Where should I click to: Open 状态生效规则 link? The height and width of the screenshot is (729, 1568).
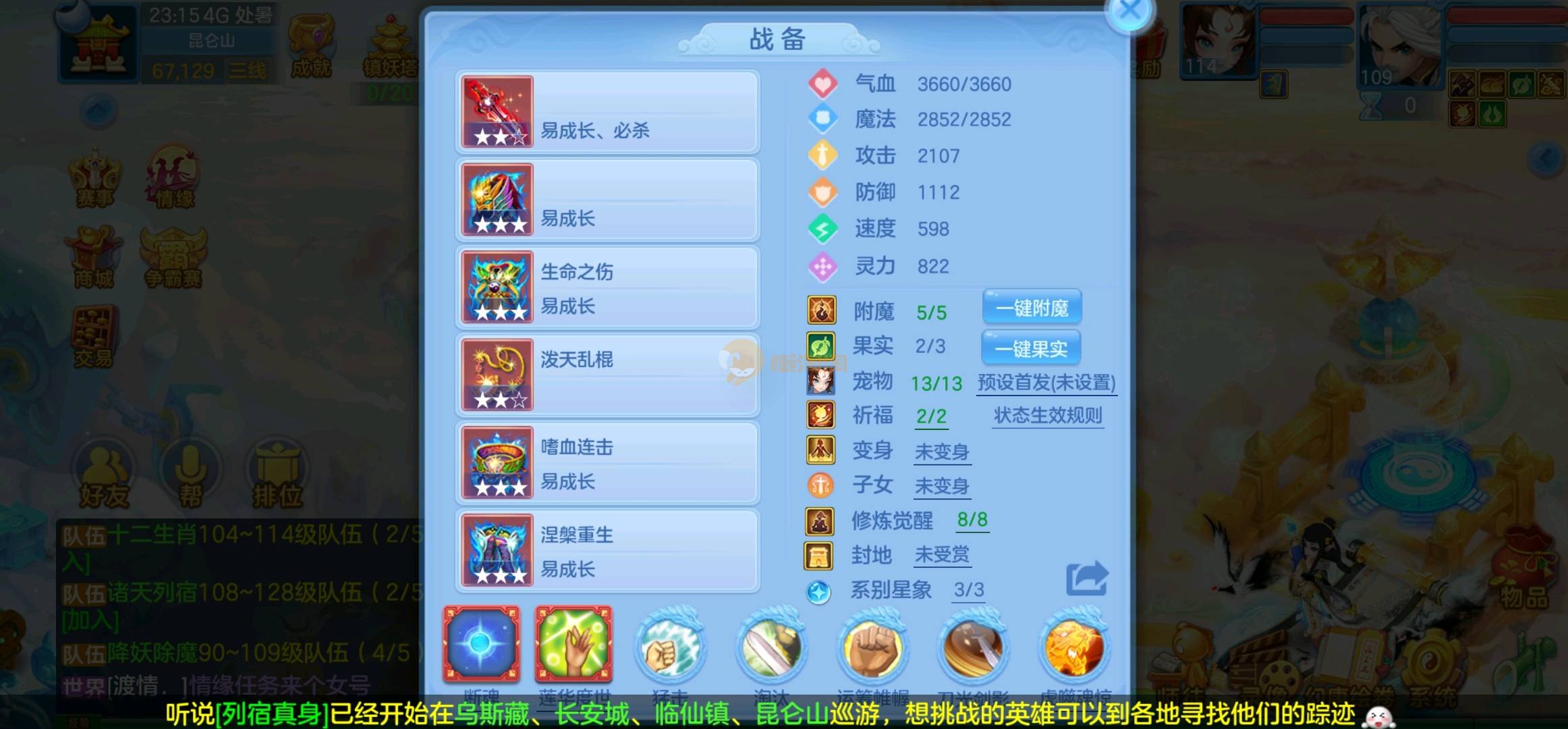point(1047,415)
